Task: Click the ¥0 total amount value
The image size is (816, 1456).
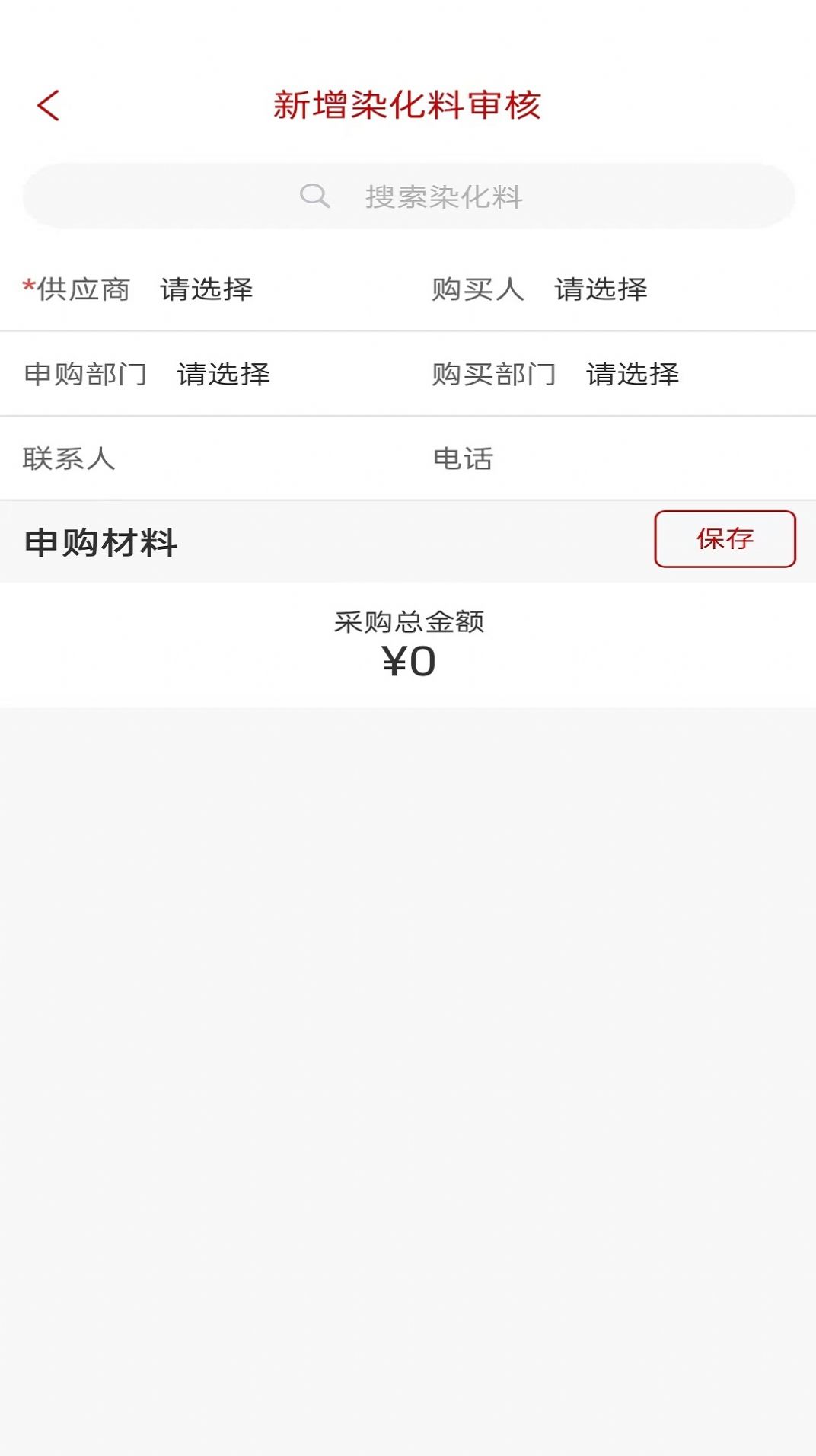Action: coord(410,663)
